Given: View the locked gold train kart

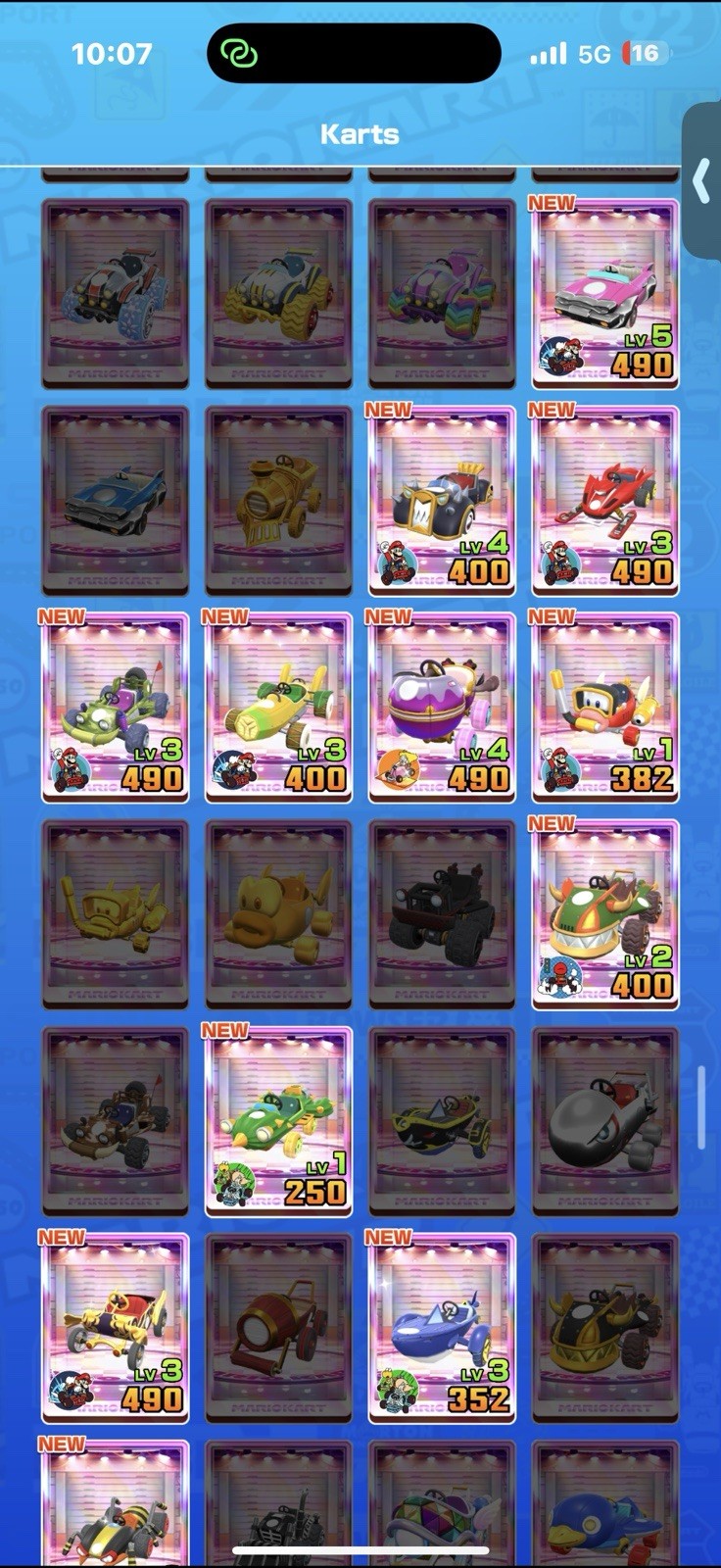Looking at the screenshot, I should 278,500.
